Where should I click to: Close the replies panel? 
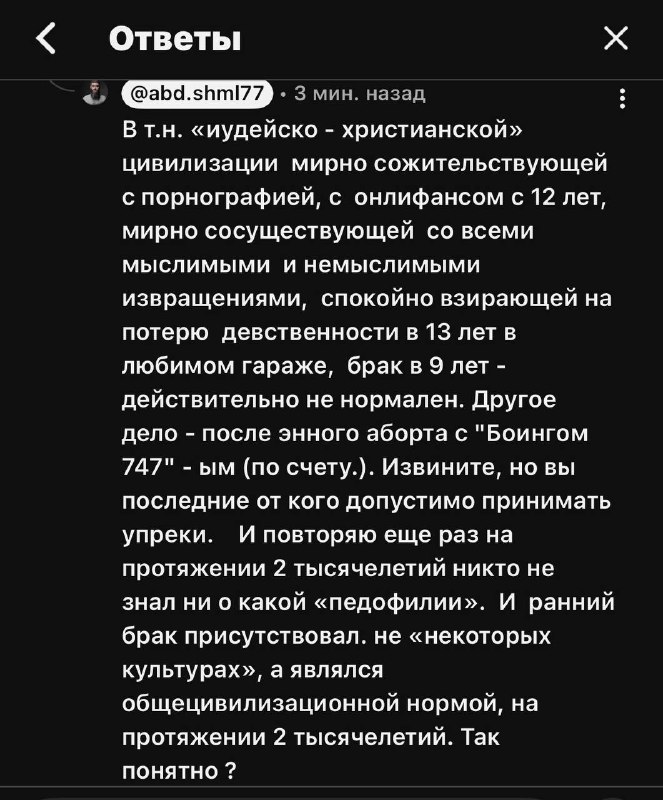pos(616,39)
